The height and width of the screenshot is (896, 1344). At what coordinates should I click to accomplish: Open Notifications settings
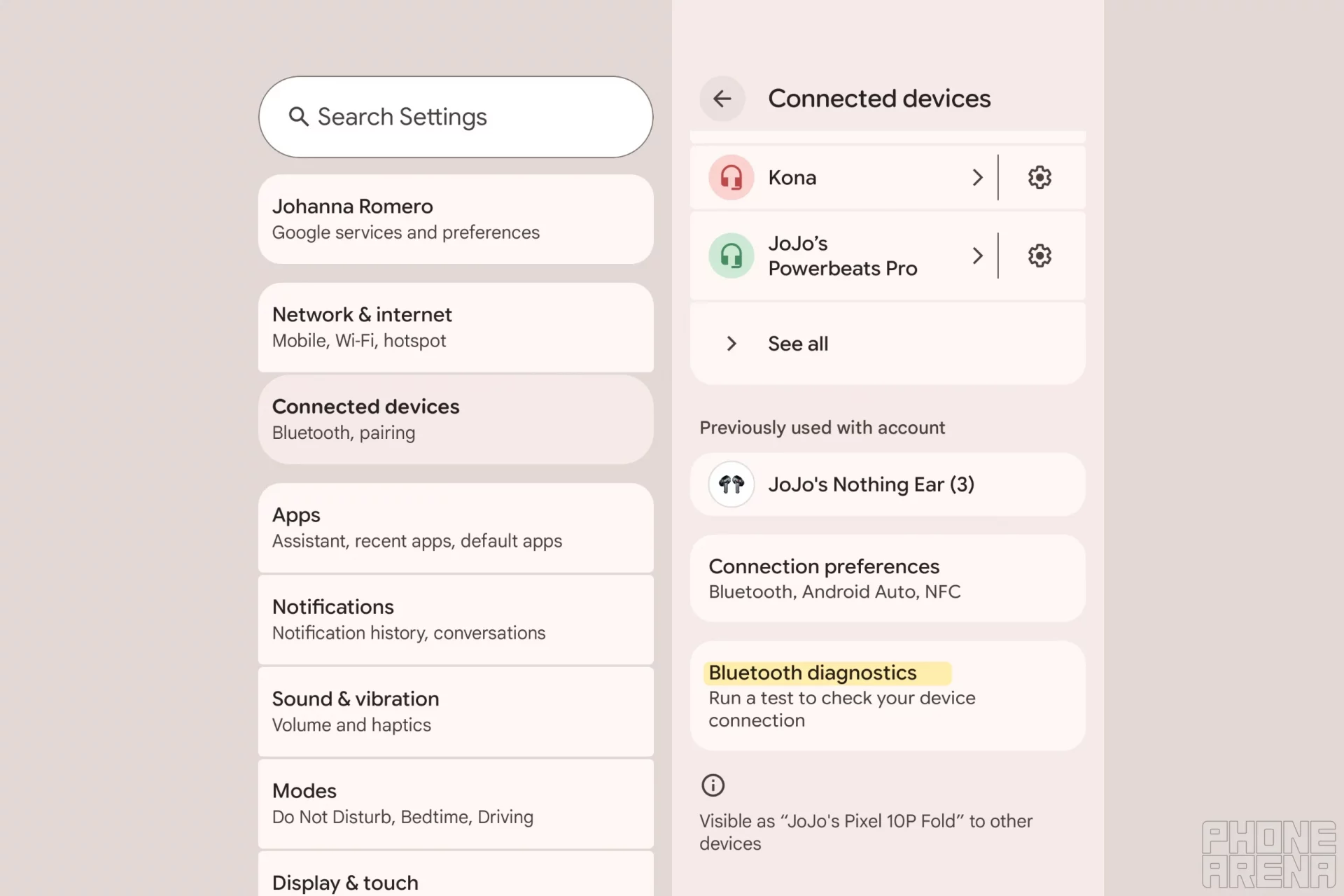[x=456, y=619]
